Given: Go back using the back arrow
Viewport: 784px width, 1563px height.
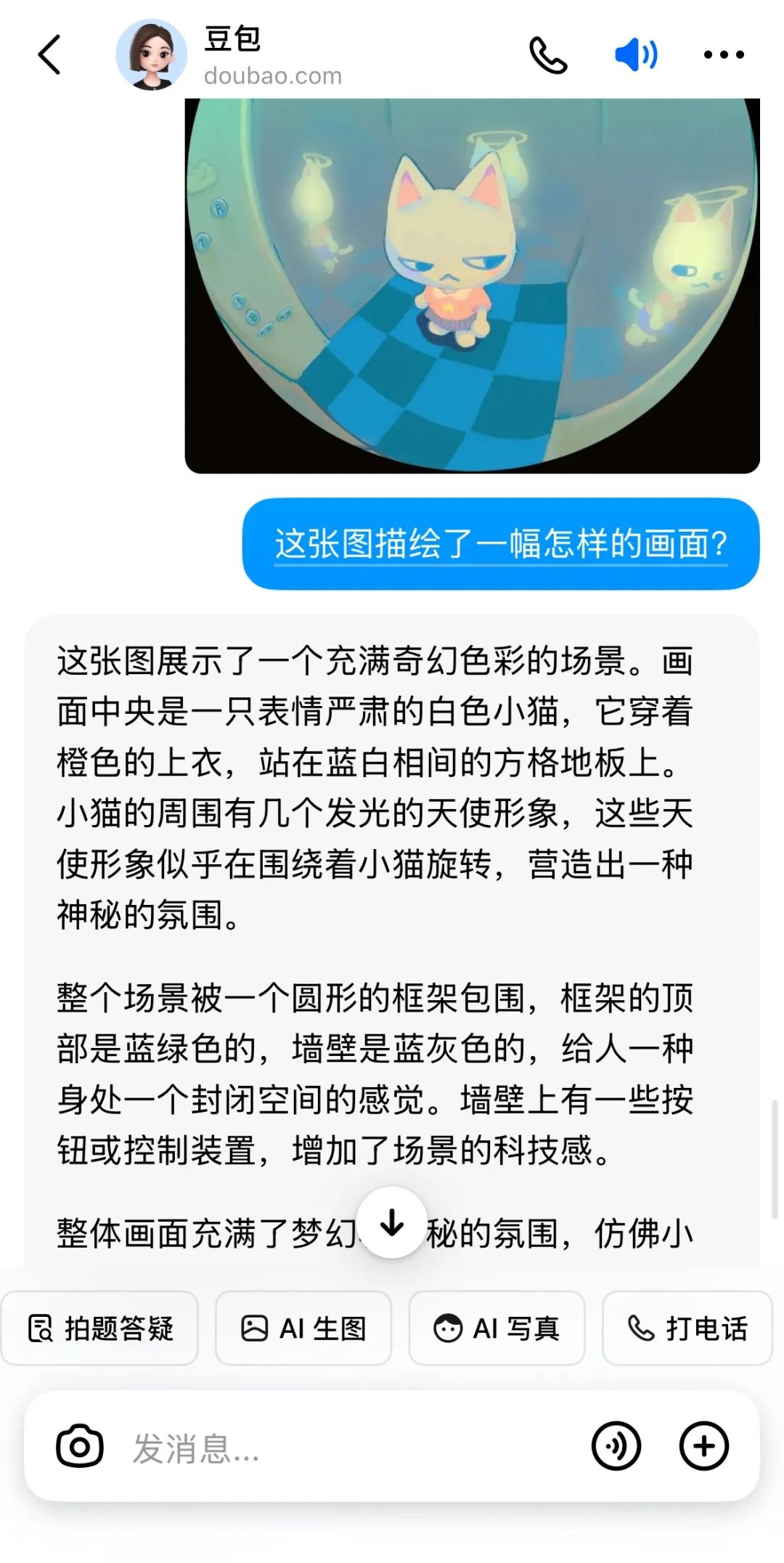Looking at the screenshot, I should click(49, 54).
